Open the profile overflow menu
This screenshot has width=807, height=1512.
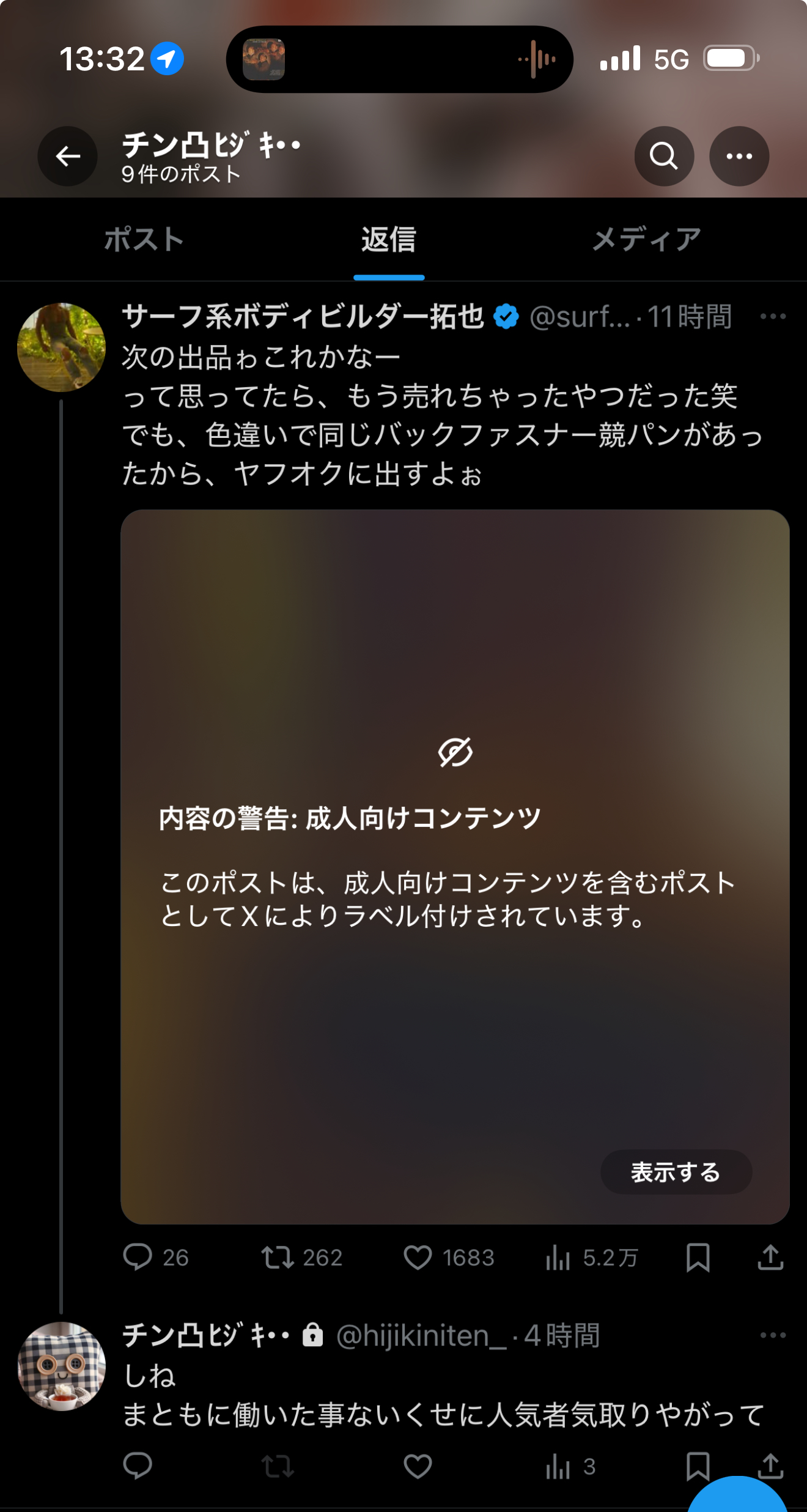739,157
